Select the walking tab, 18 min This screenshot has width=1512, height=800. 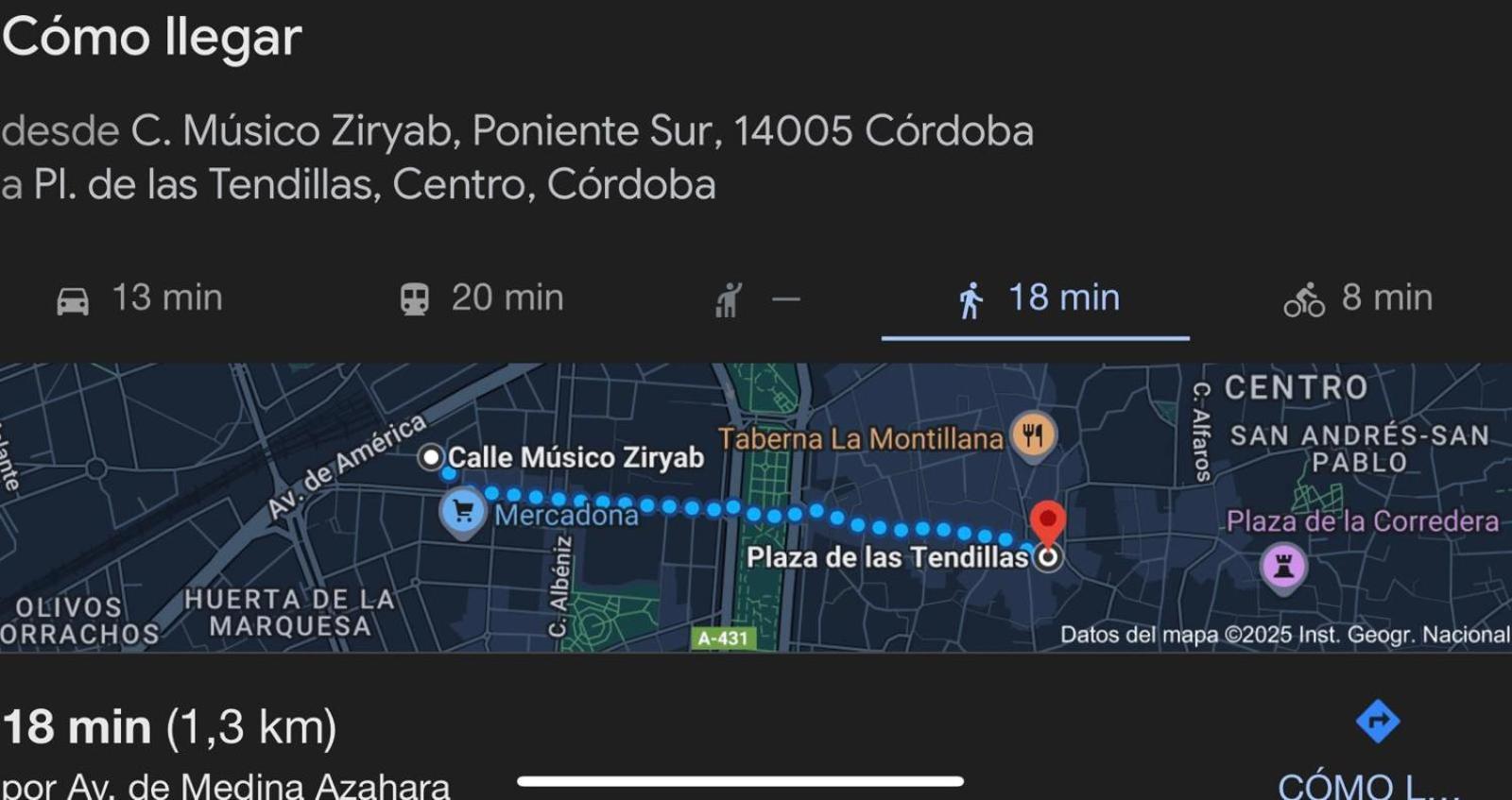(1037, 299)
